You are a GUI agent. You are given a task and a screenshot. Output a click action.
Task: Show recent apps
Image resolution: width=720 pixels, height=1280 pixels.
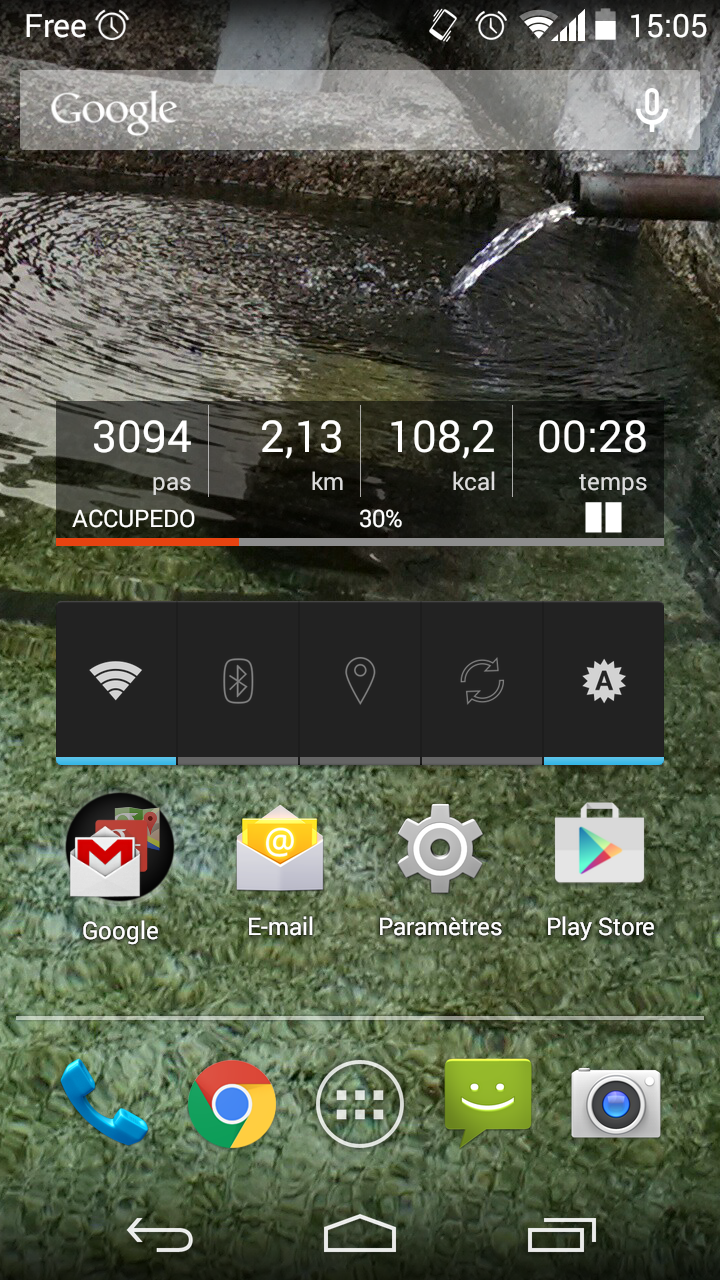tap(562, 1236)
